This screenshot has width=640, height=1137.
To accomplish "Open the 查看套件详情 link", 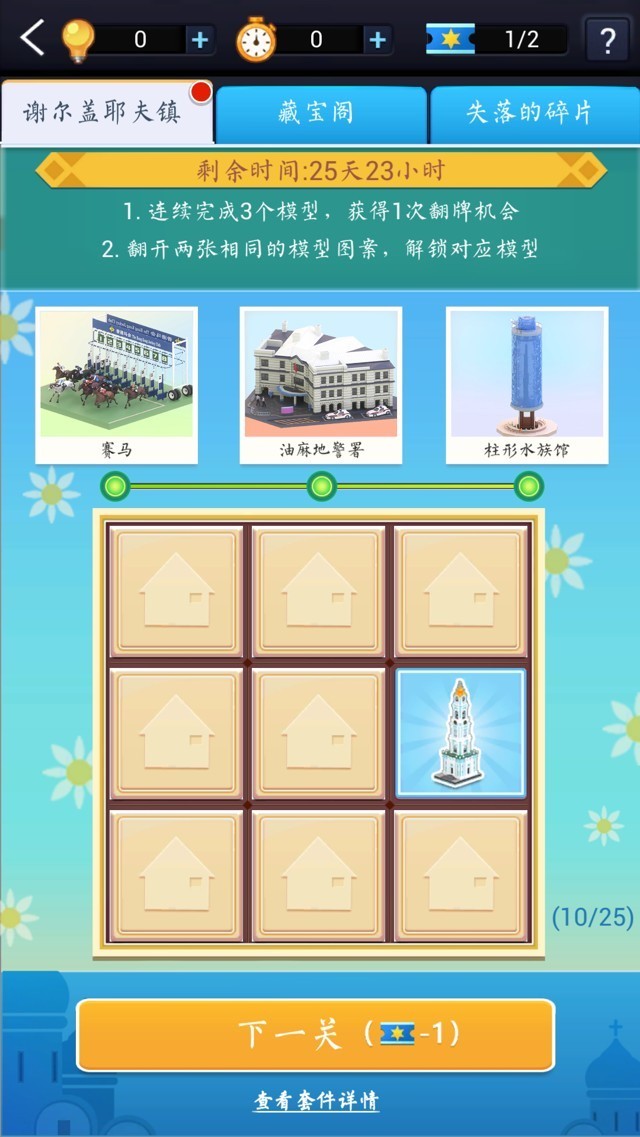I will pyautogui.click(x=316, y=1101).
